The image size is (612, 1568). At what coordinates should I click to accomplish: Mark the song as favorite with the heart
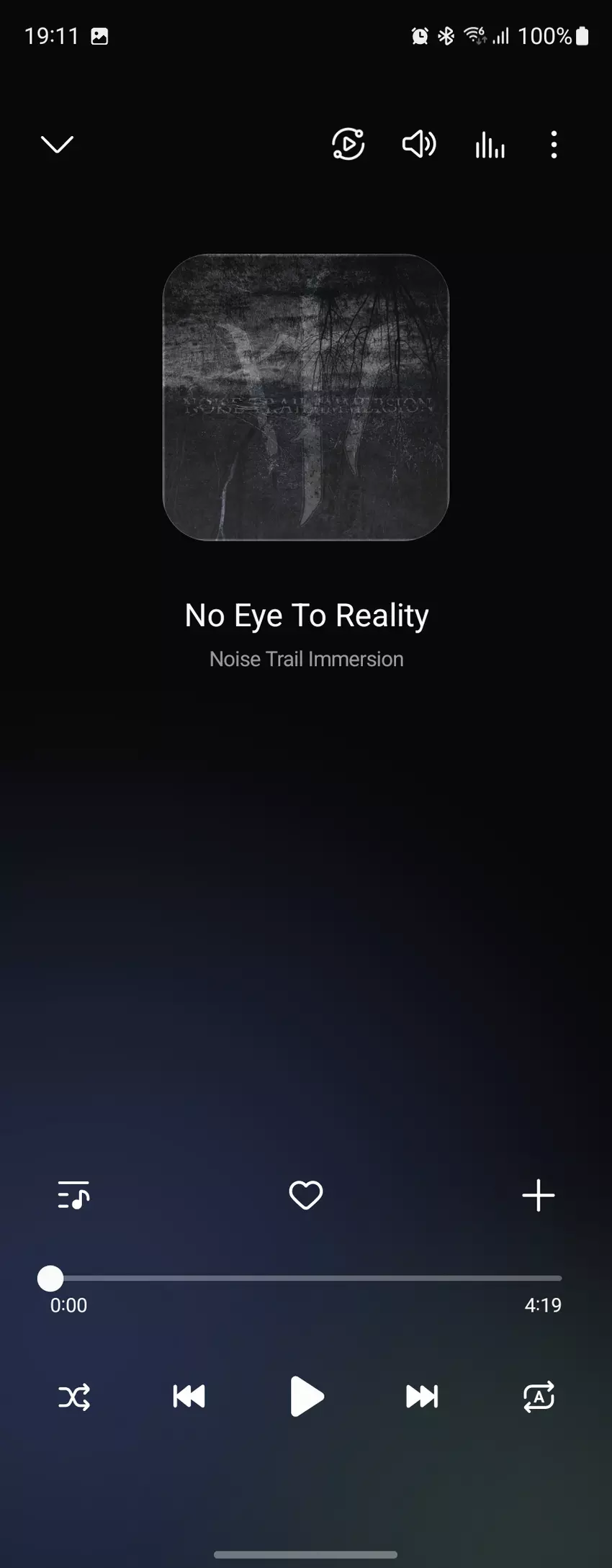pyautogui.click(x=306, y=1196)
